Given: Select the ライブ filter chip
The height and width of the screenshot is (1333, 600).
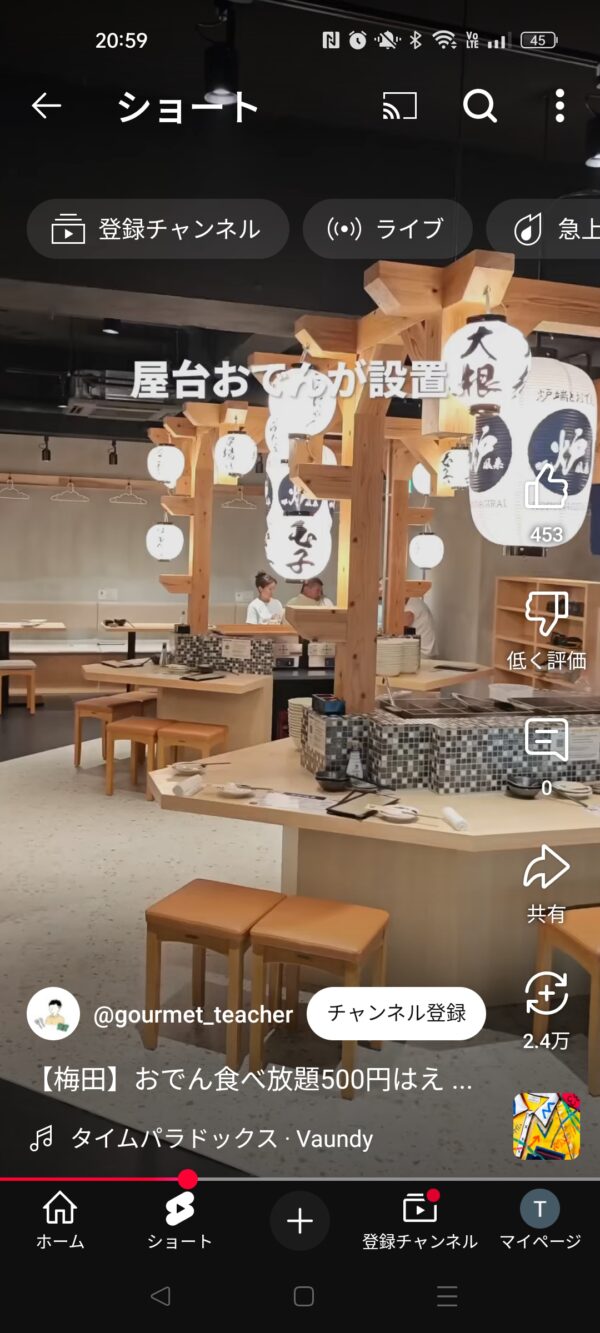Looking at the screenshot, I should [387, 229].
